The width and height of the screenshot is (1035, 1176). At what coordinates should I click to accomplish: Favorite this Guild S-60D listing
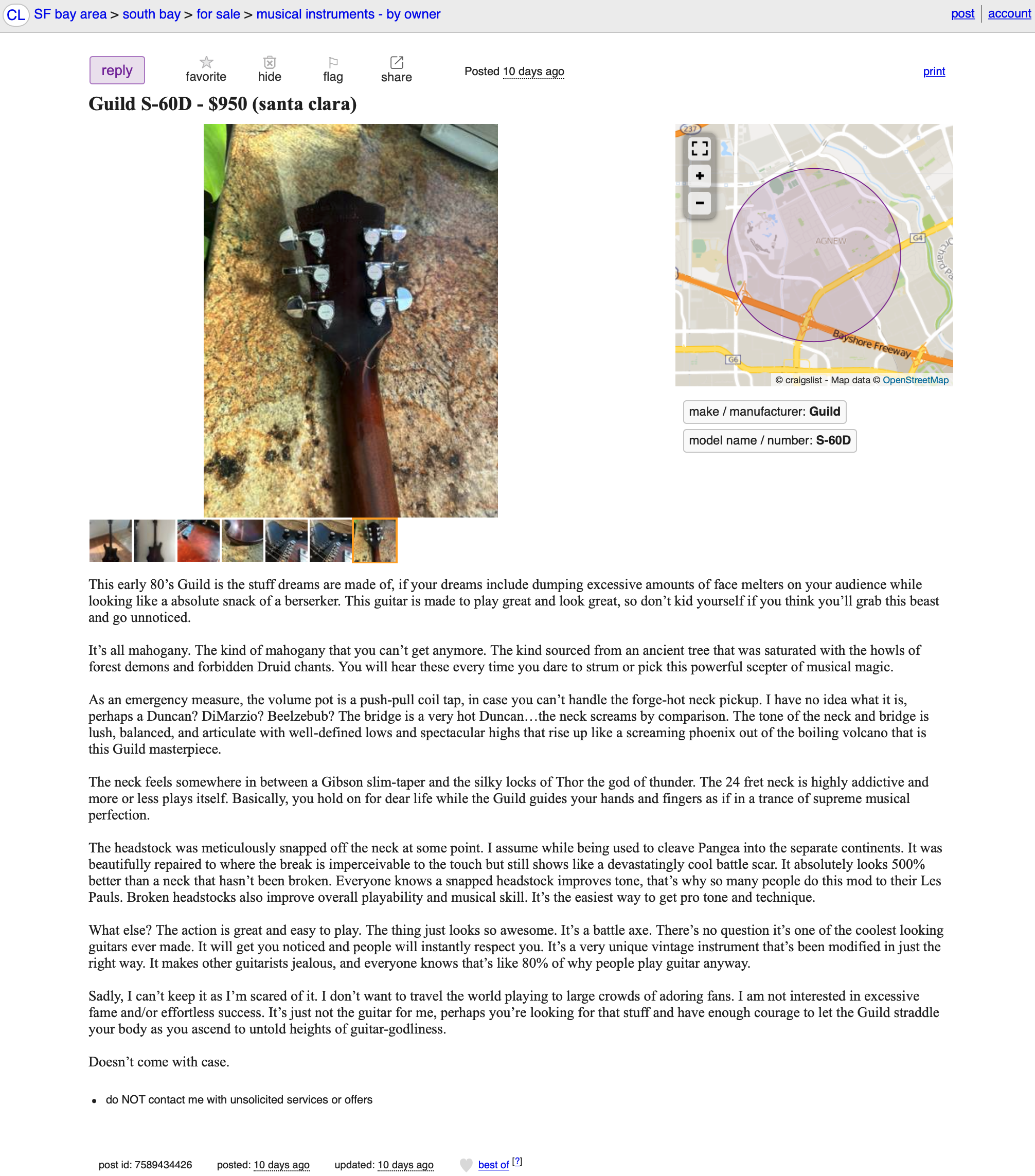[x=206, y=69]
